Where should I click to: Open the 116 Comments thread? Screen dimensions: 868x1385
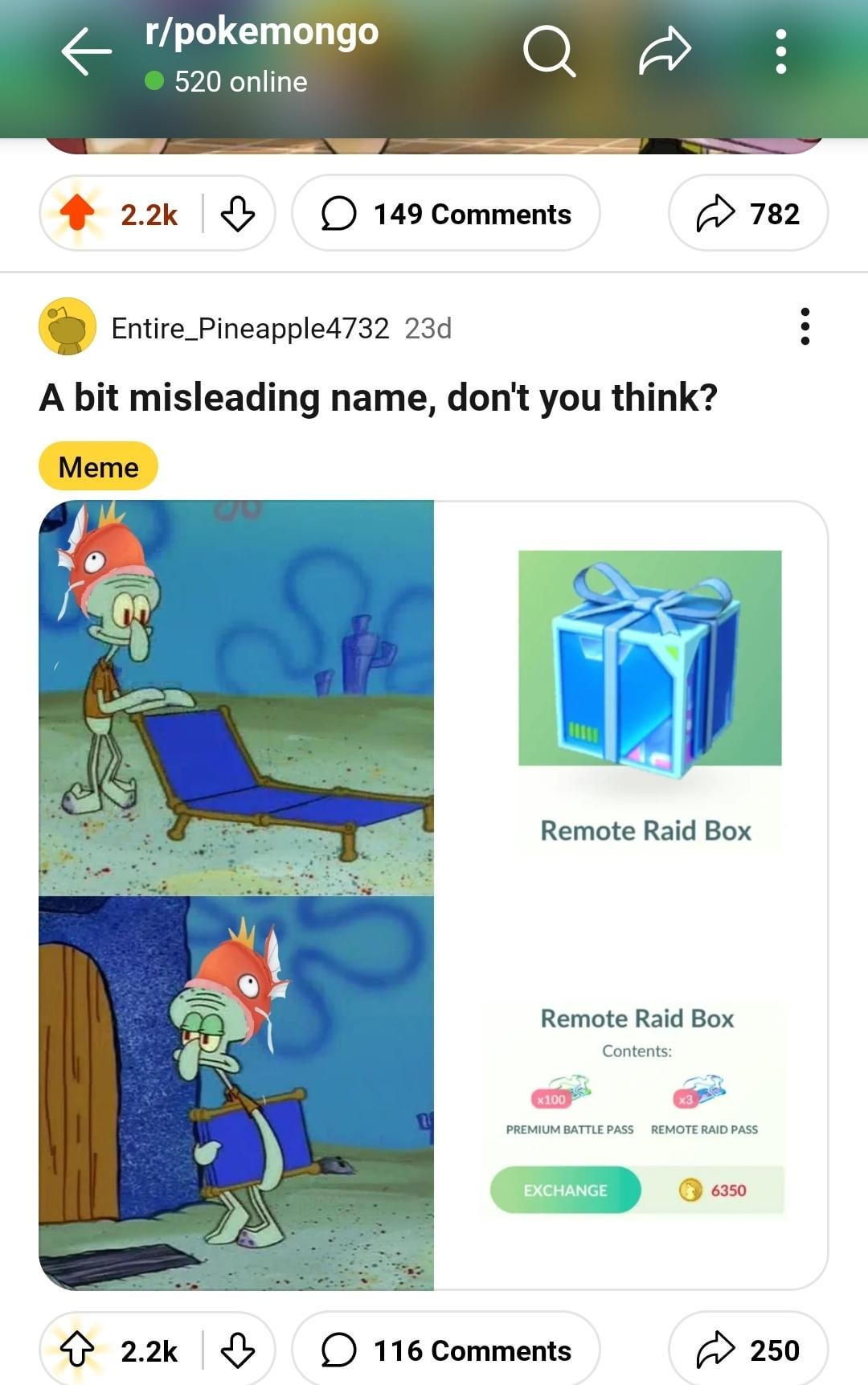pos(446,1350)
